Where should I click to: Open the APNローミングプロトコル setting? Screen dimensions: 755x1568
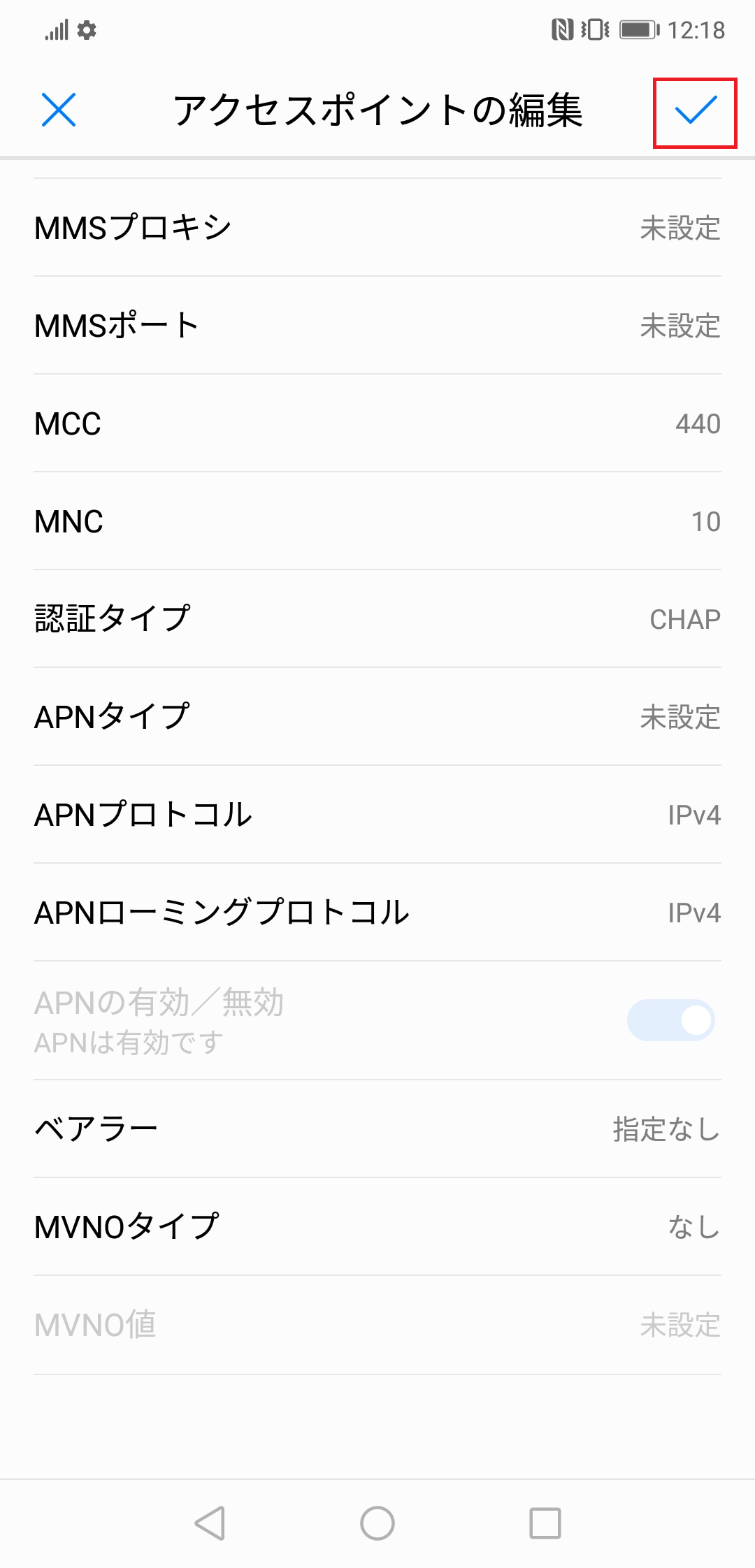(377, 913)
